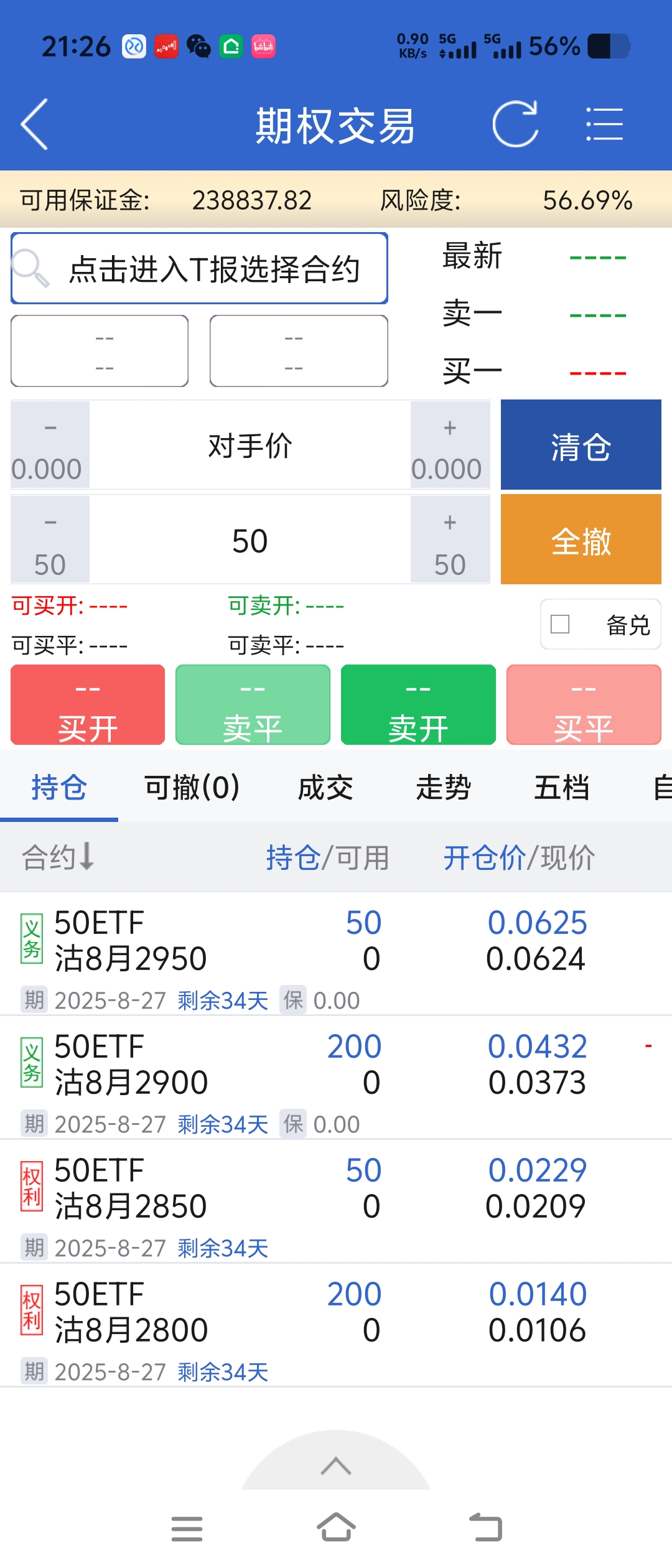
Task: Select the 对手价 price field
Action: tap(250, 446)
